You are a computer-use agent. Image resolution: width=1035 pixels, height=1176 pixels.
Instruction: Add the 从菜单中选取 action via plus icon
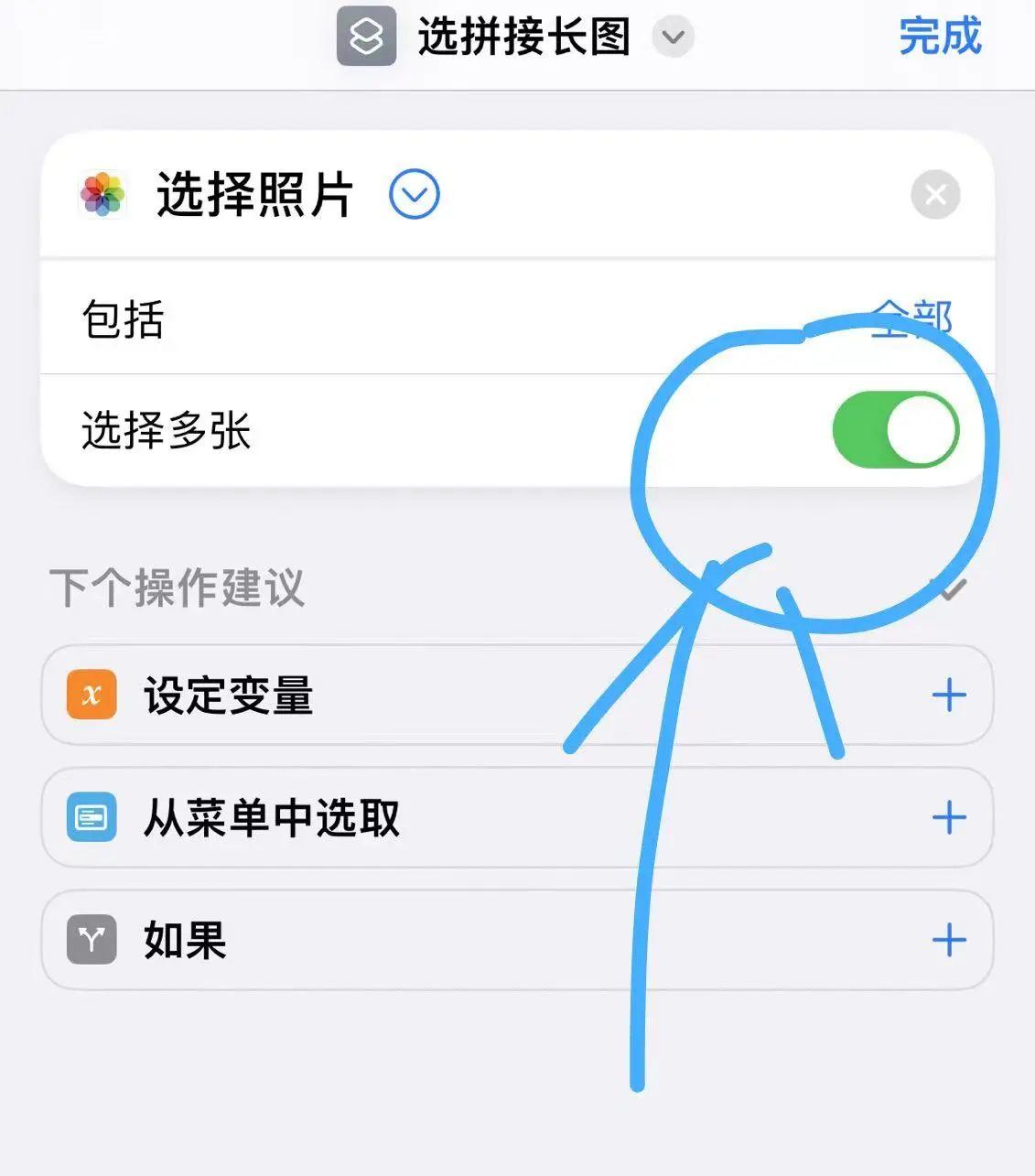950,817
